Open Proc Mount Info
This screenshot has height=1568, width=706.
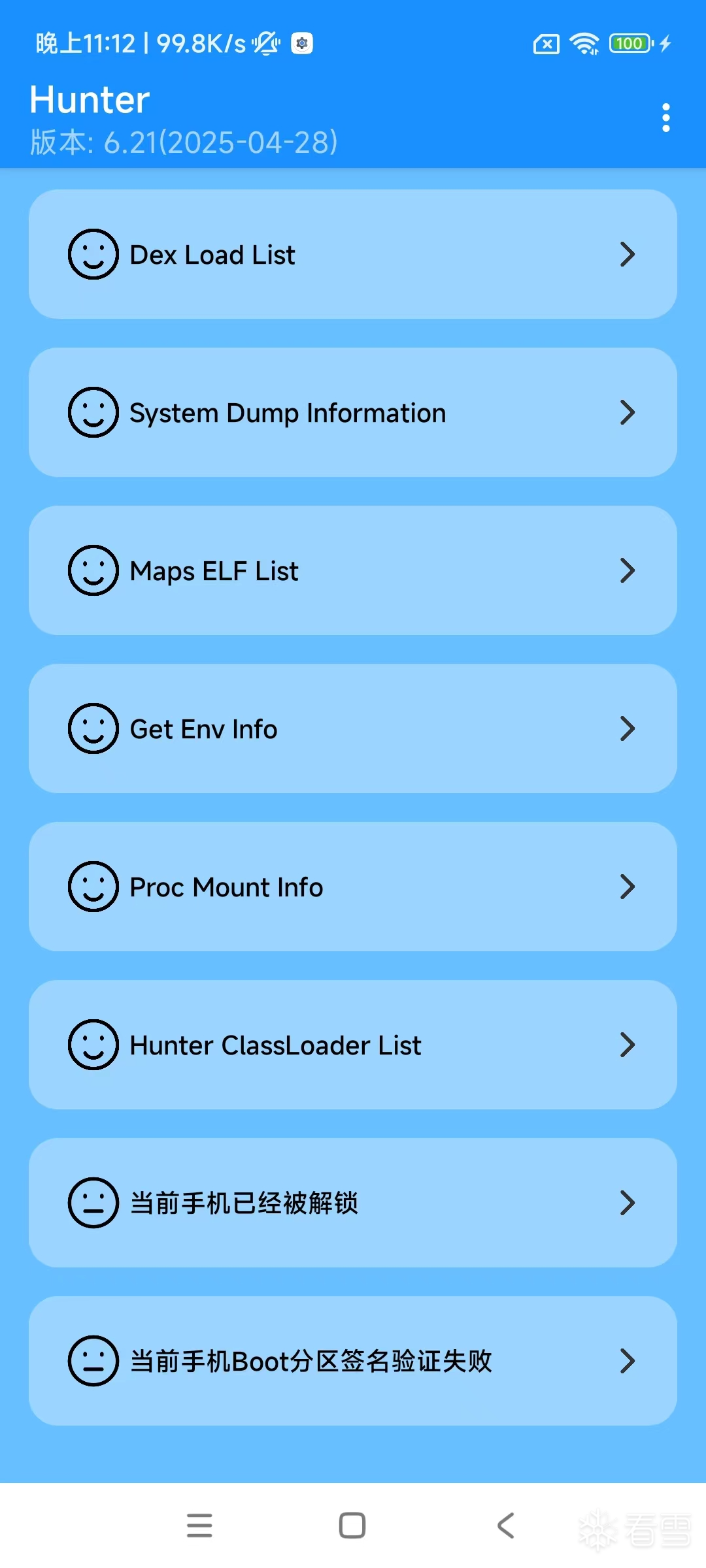pos(353,887)
